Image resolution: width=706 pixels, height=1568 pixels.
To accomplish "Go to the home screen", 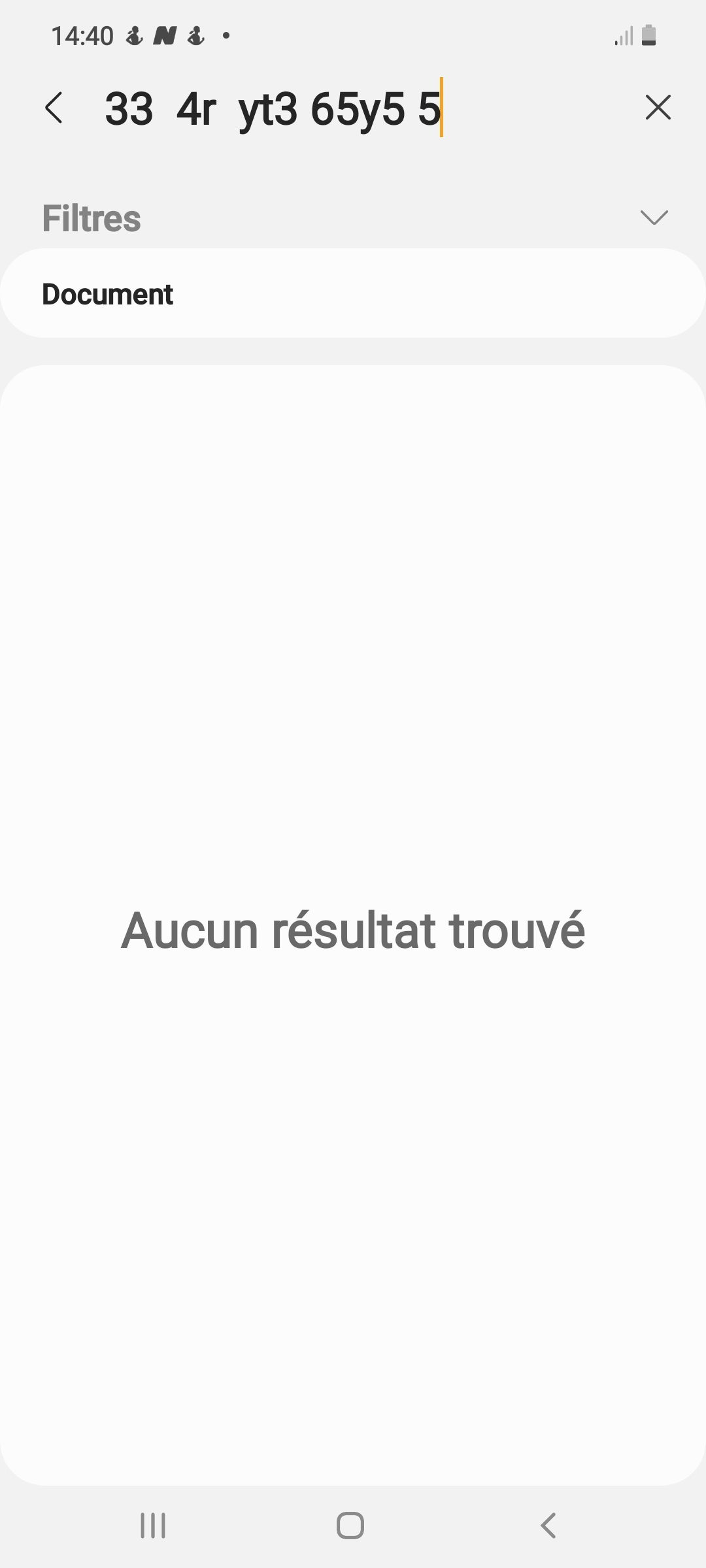I will coord(350,1526).
